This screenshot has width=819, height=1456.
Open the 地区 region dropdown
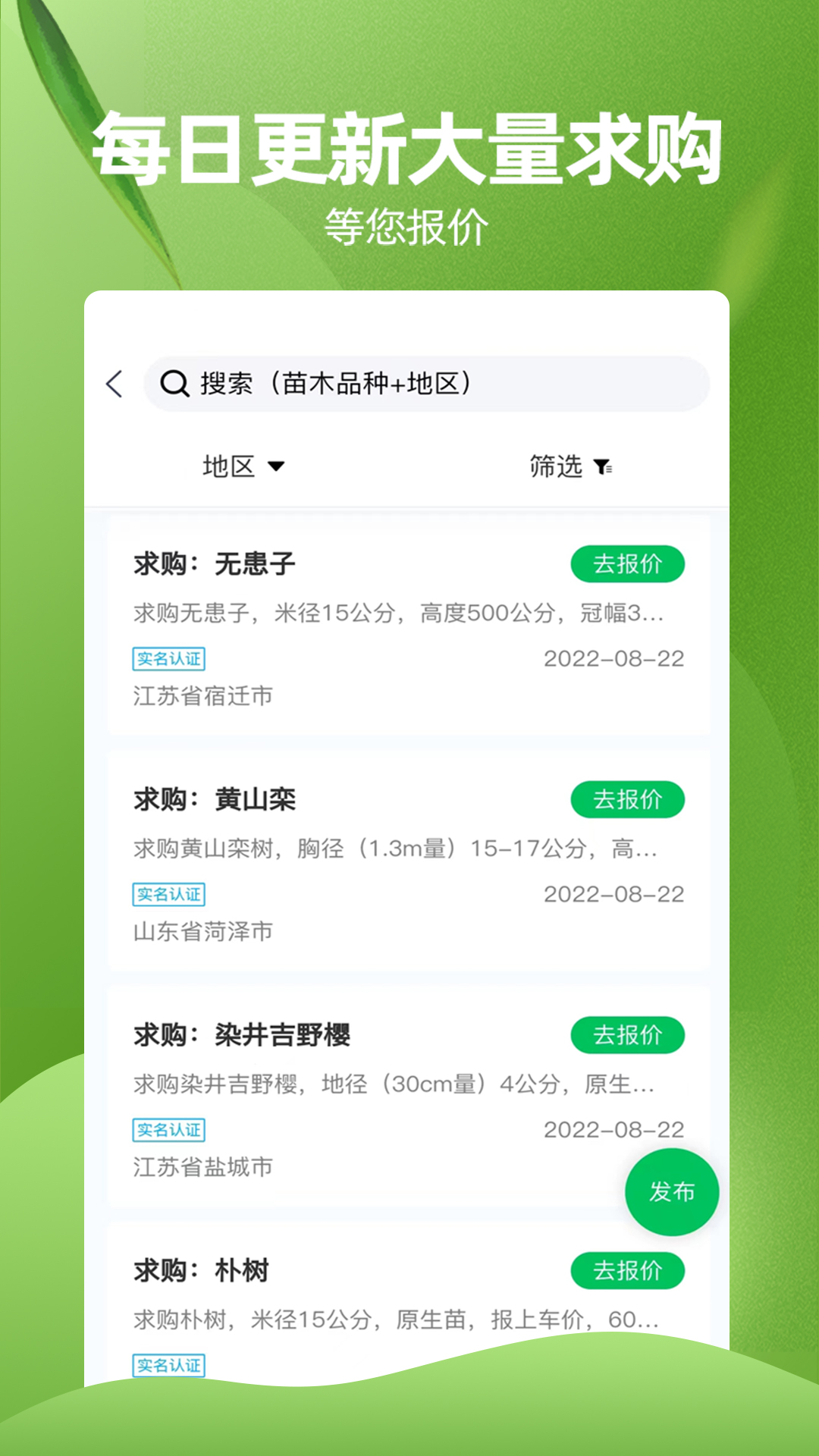(x=231, y=467)
